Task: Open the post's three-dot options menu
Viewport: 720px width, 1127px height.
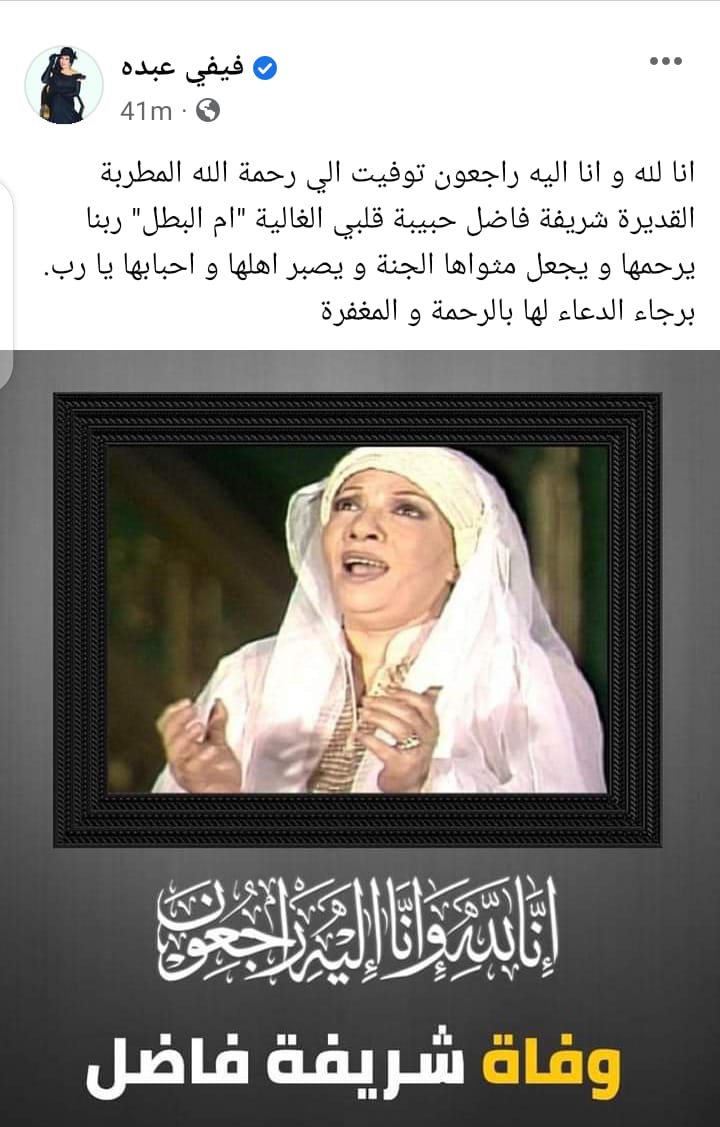Action: click(x=665, y=62)
